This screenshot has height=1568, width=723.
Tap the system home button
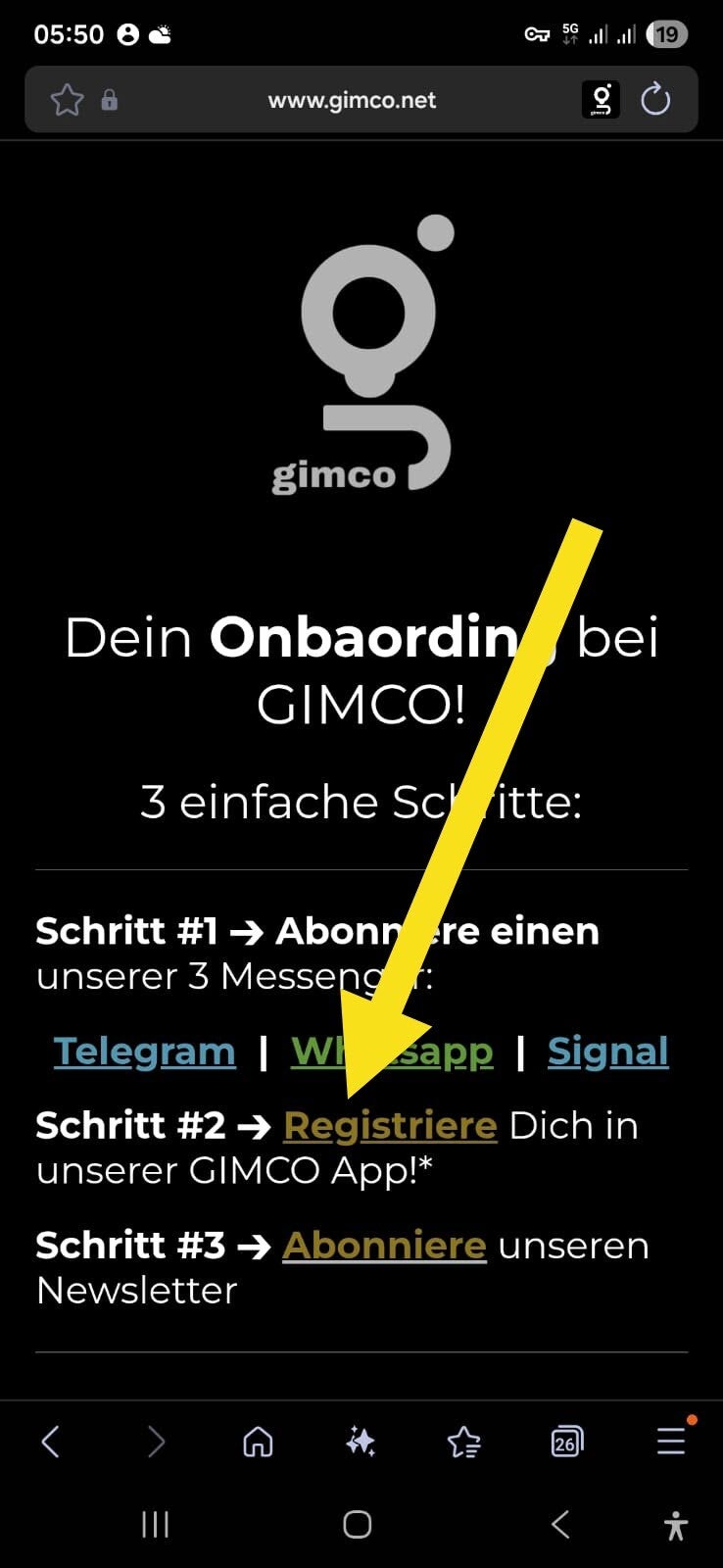click(x=358, y=1525)
